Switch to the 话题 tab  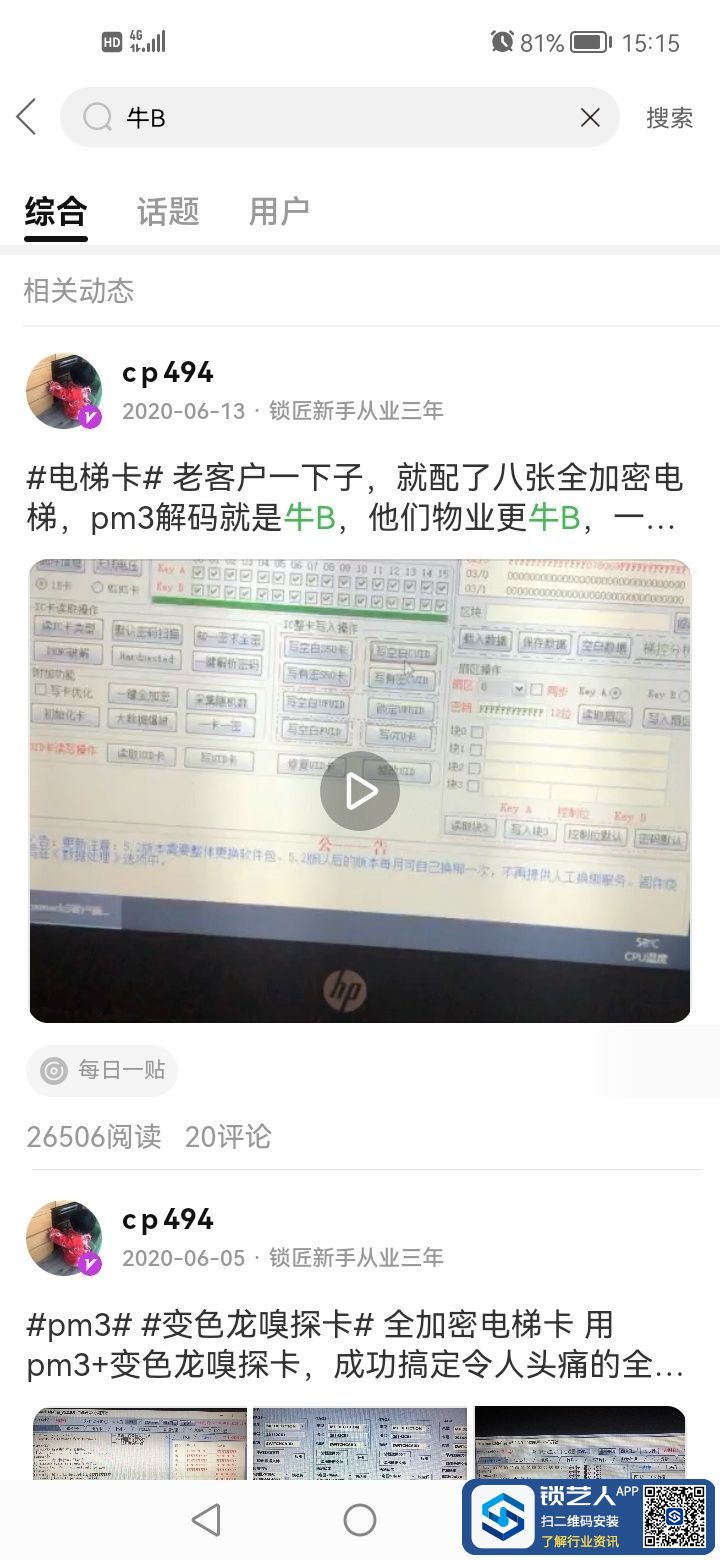coord(168,211)
